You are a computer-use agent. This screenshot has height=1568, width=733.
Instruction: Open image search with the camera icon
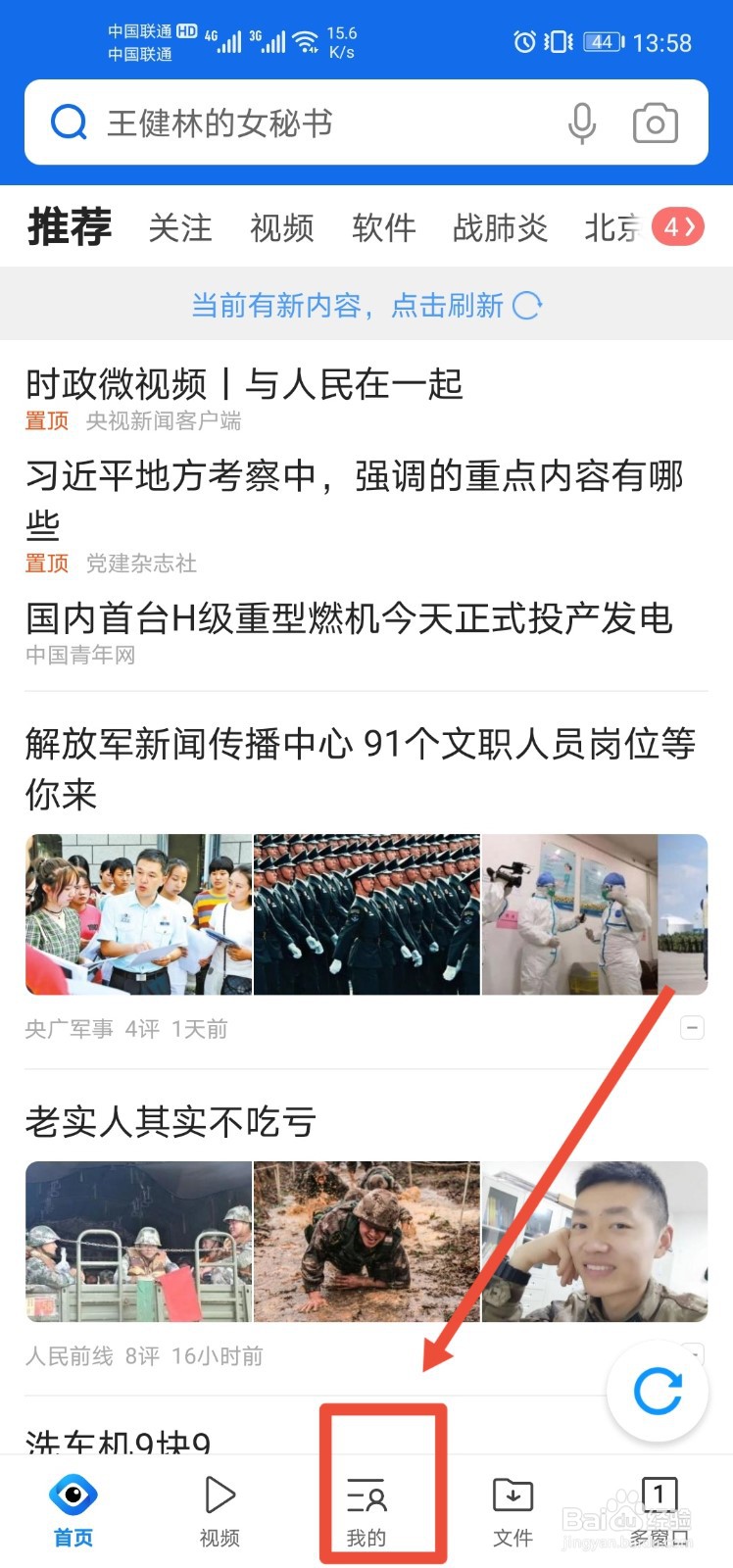click(x=655, y=122)
